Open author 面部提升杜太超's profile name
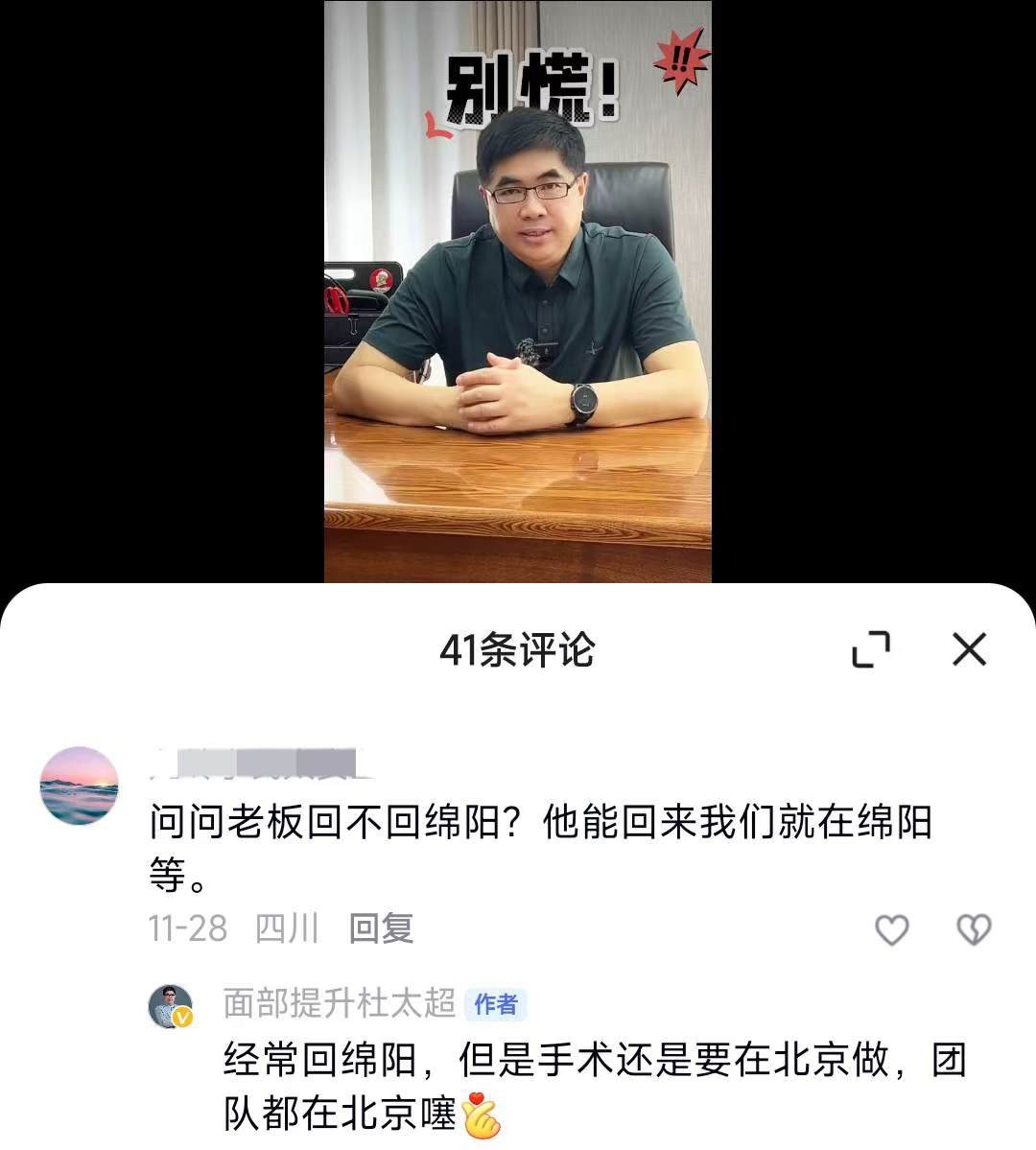 coord(339,1003)
